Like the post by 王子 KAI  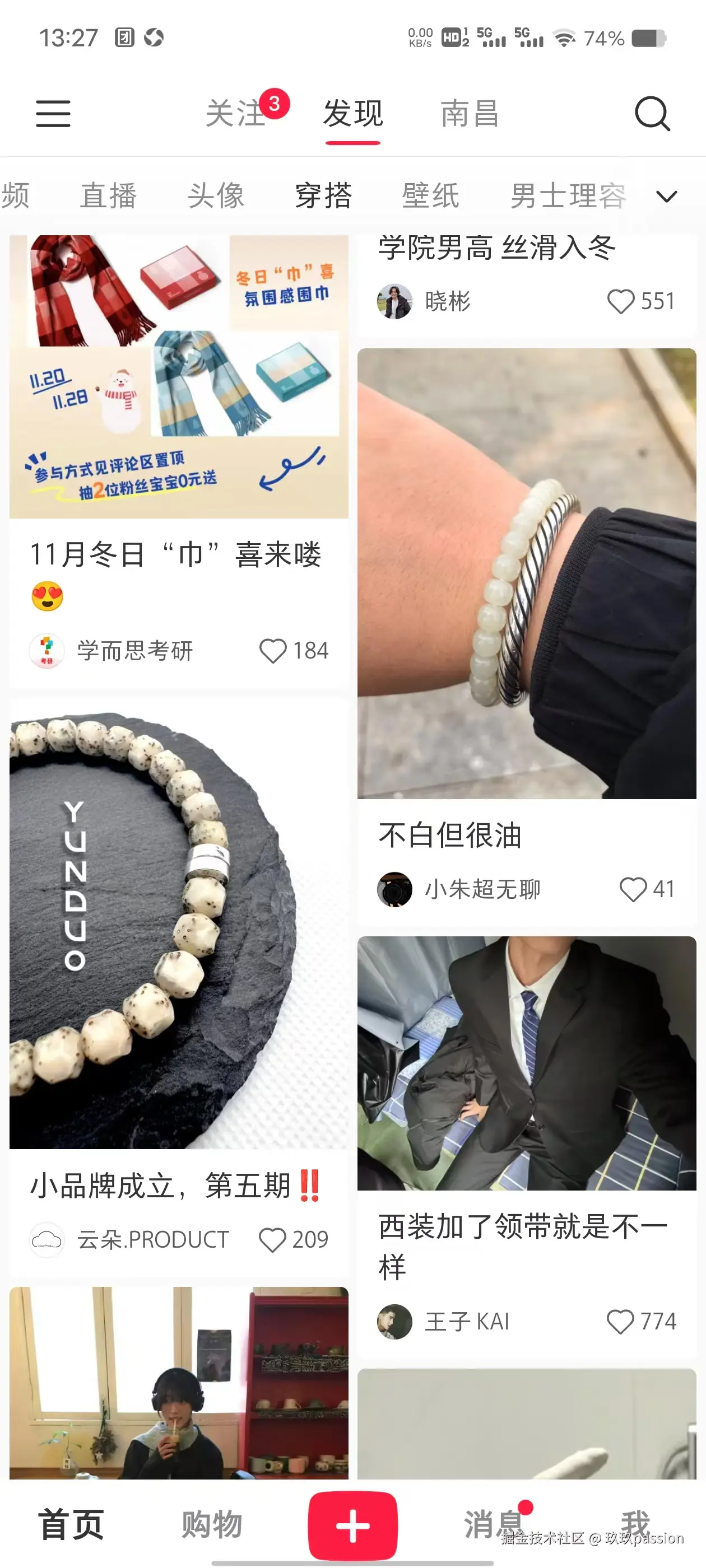[x=620, y=1322]
